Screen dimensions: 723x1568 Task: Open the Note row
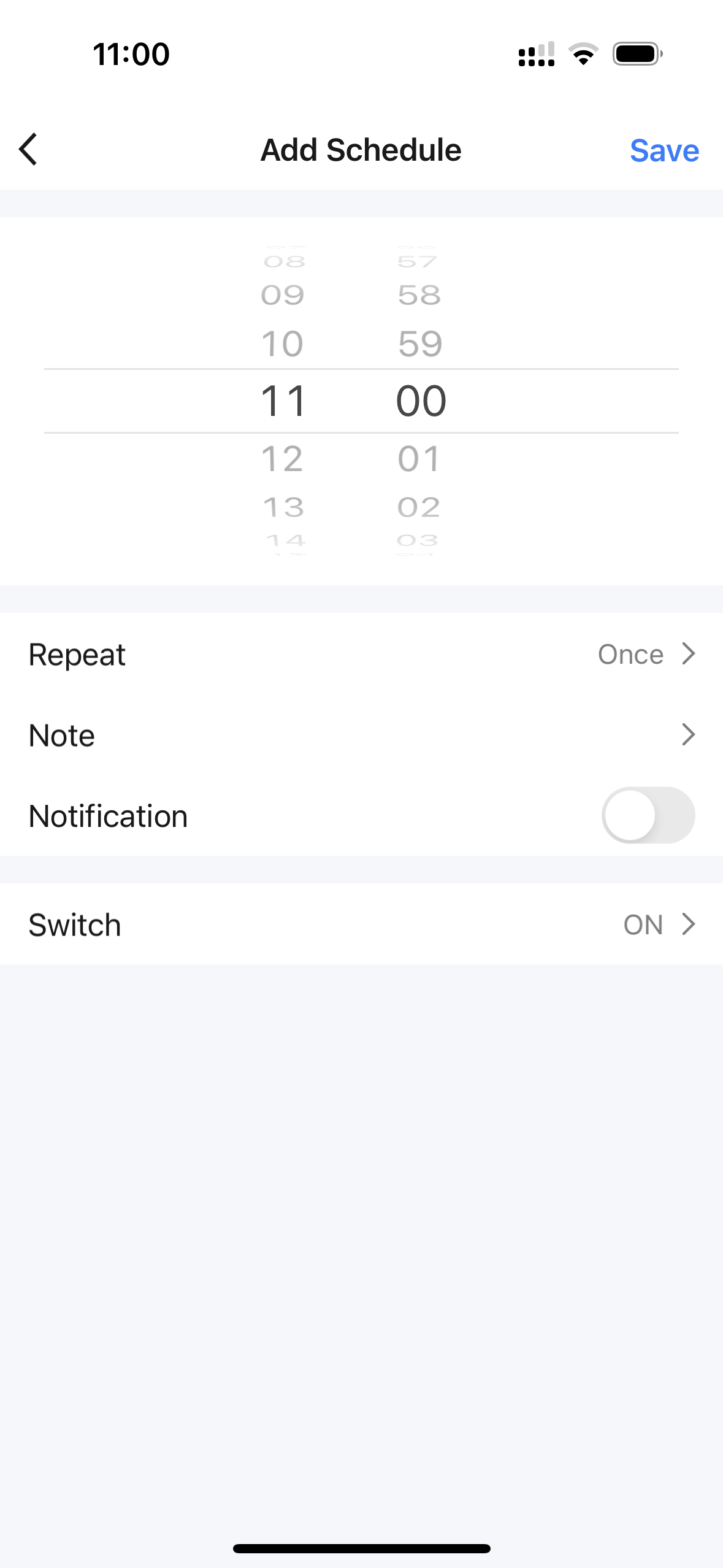pyautogui.click(x=361, y=734)
